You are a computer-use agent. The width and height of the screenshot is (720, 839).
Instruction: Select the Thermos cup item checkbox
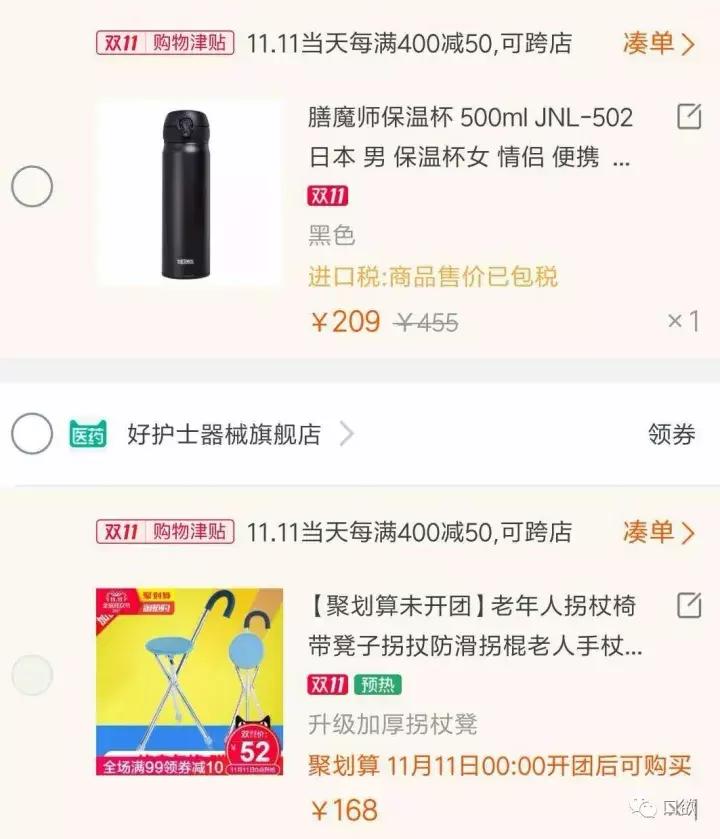[x=32, y=186]
